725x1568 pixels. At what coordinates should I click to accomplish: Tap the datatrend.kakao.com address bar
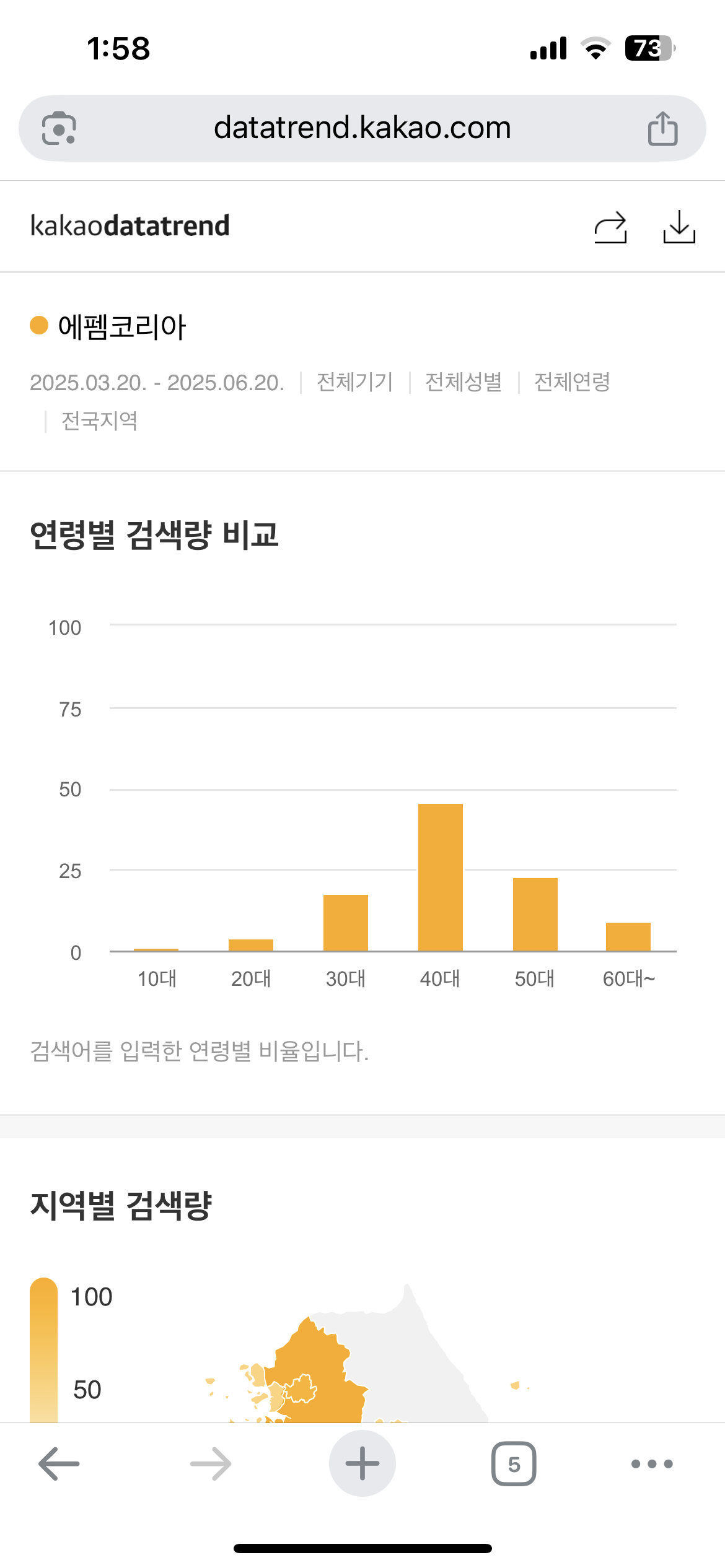[362, 128]
